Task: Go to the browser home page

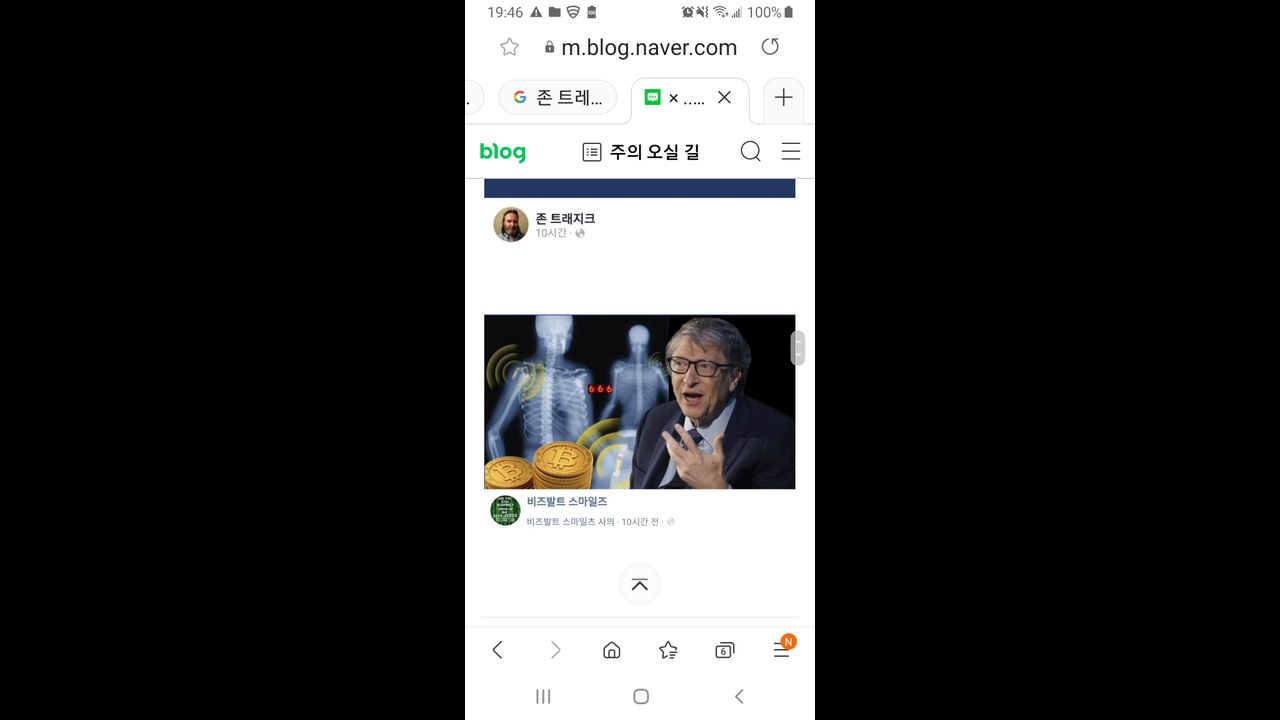Action: coord(612,650)
